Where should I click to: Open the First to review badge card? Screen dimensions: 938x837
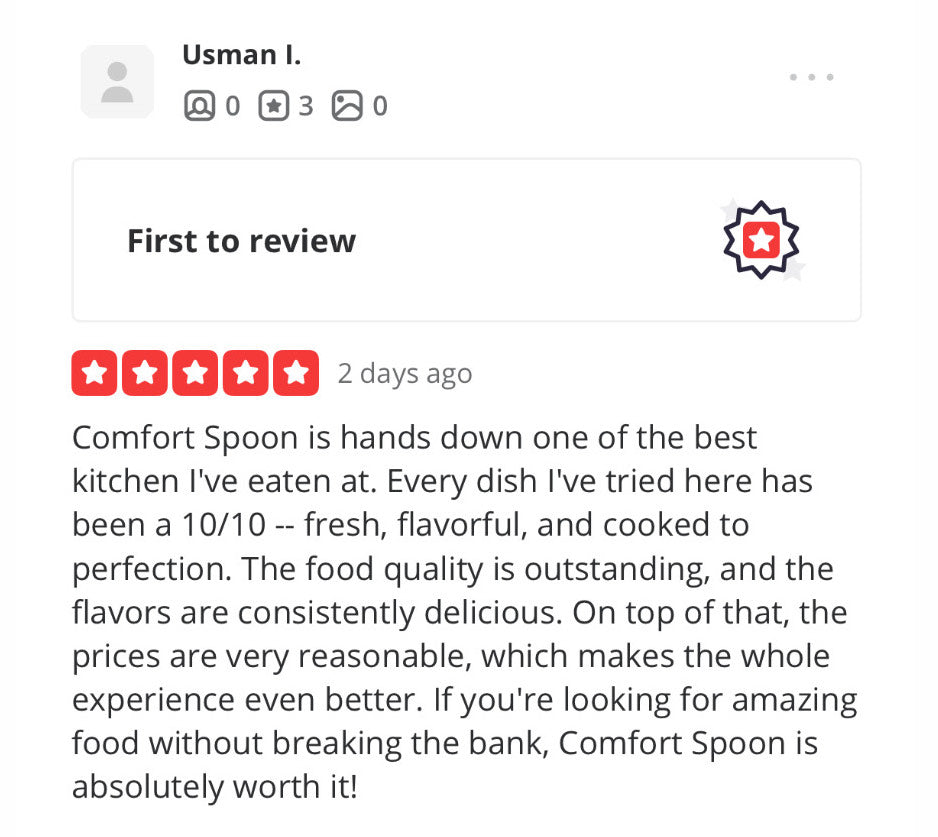tap(466, 240)
